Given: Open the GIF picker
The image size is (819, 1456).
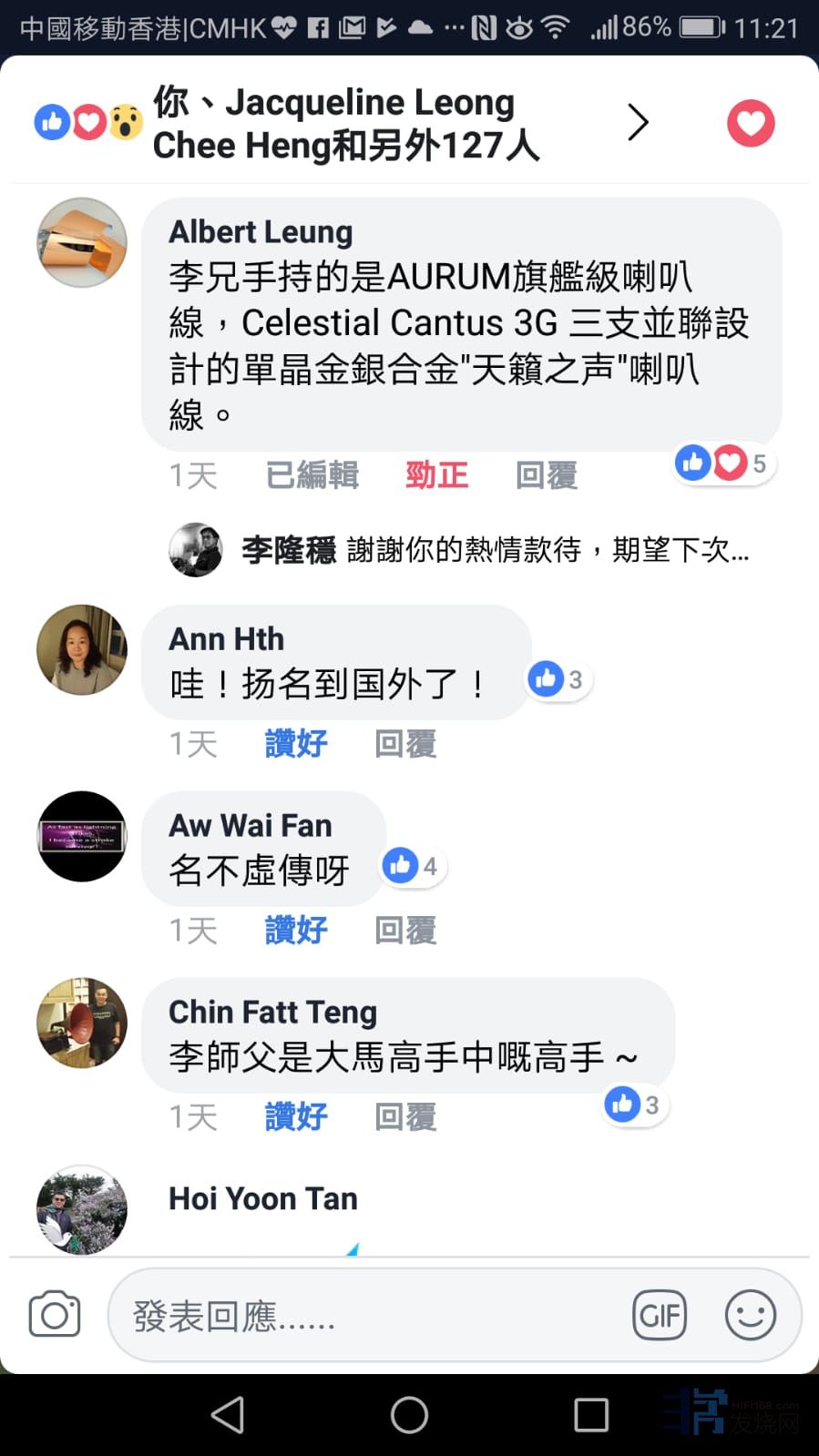Looking at the screenshot, I should point(659,1315).
